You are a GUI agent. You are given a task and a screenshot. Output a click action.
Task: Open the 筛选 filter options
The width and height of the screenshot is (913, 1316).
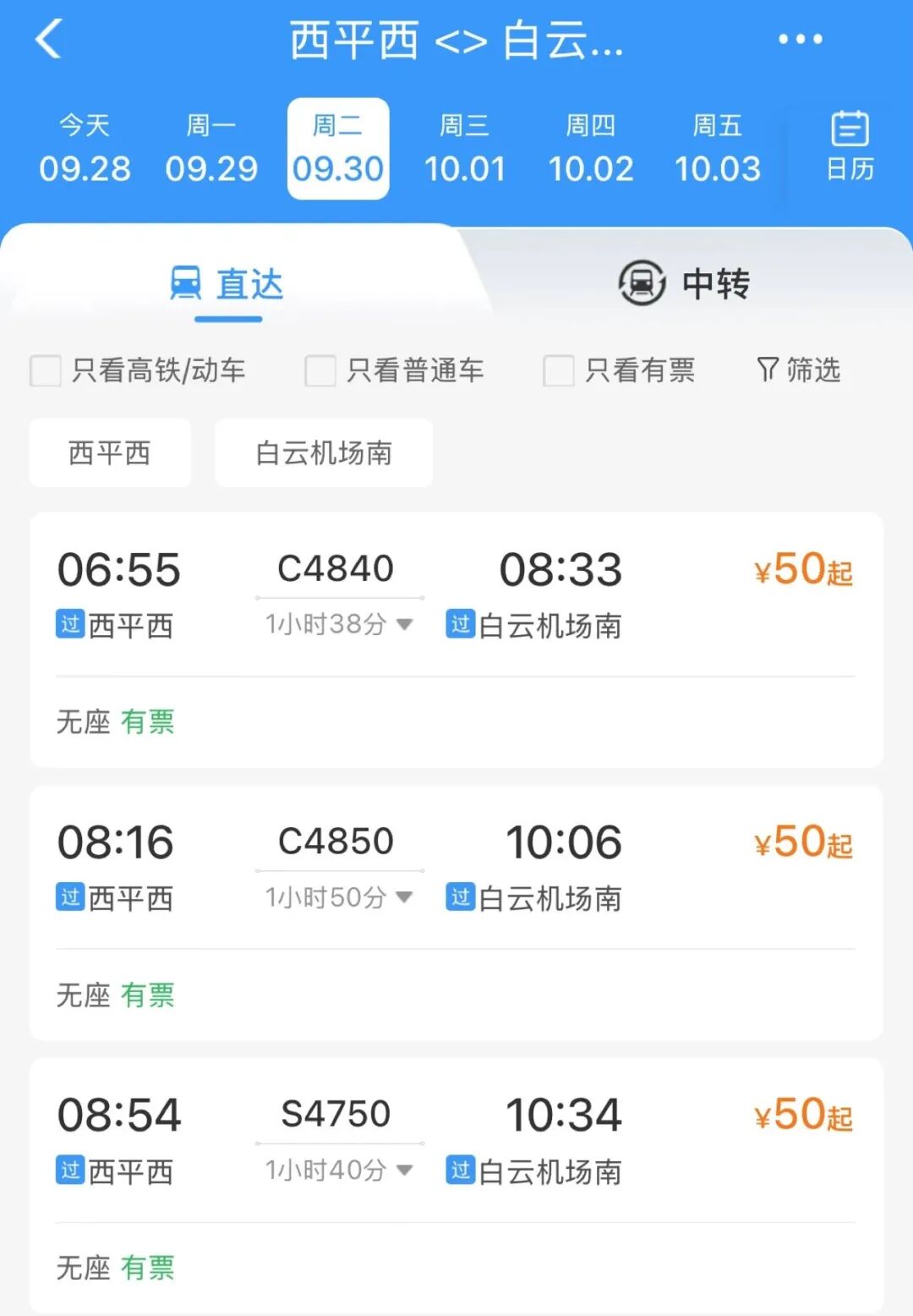(x=799, y=370)
